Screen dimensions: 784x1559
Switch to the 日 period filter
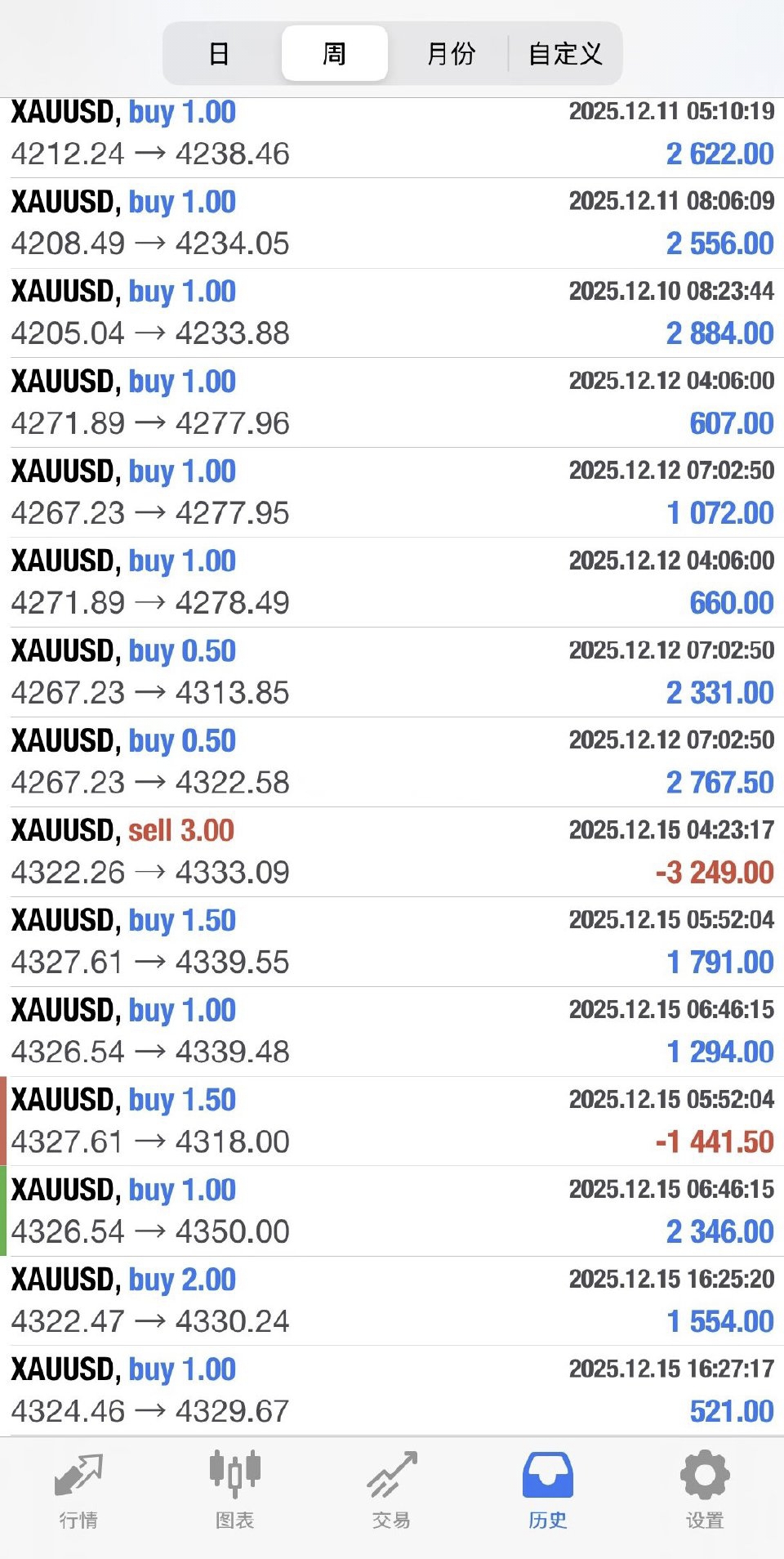pos(219,54)
